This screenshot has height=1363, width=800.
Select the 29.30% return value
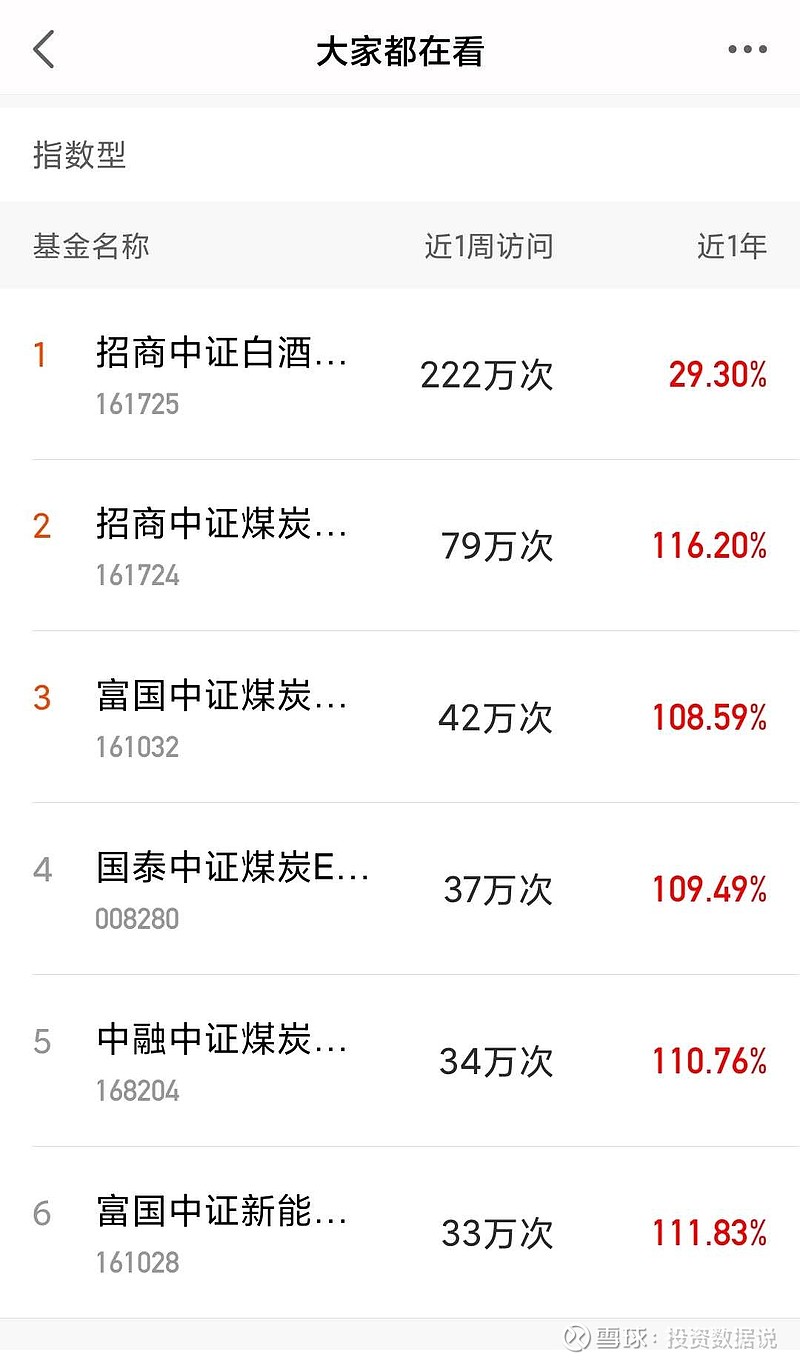pos(718,374)
